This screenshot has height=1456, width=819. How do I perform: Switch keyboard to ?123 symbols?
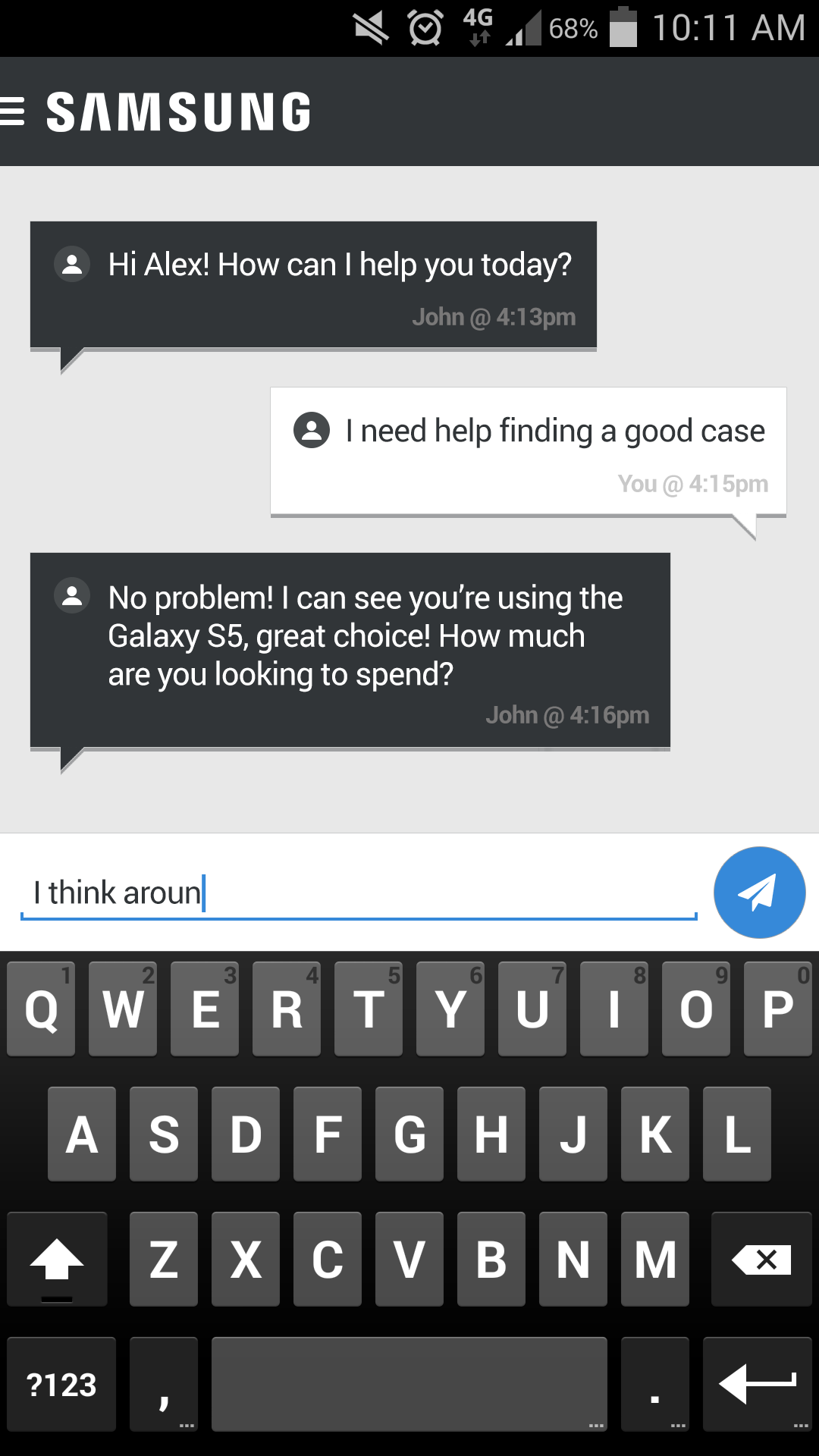tap(61, 1385)
